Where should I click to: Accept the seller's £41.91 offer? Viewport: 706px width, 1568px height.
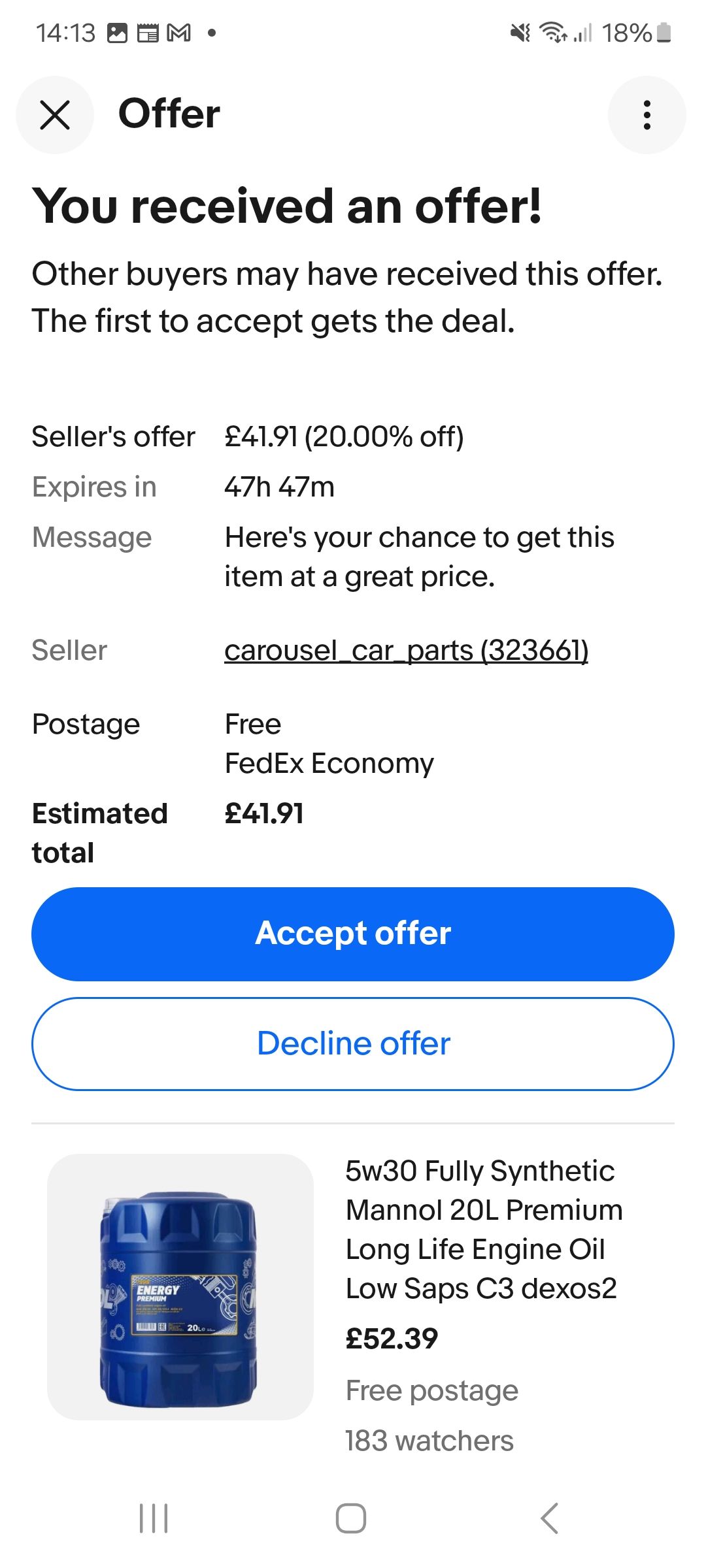353,934
